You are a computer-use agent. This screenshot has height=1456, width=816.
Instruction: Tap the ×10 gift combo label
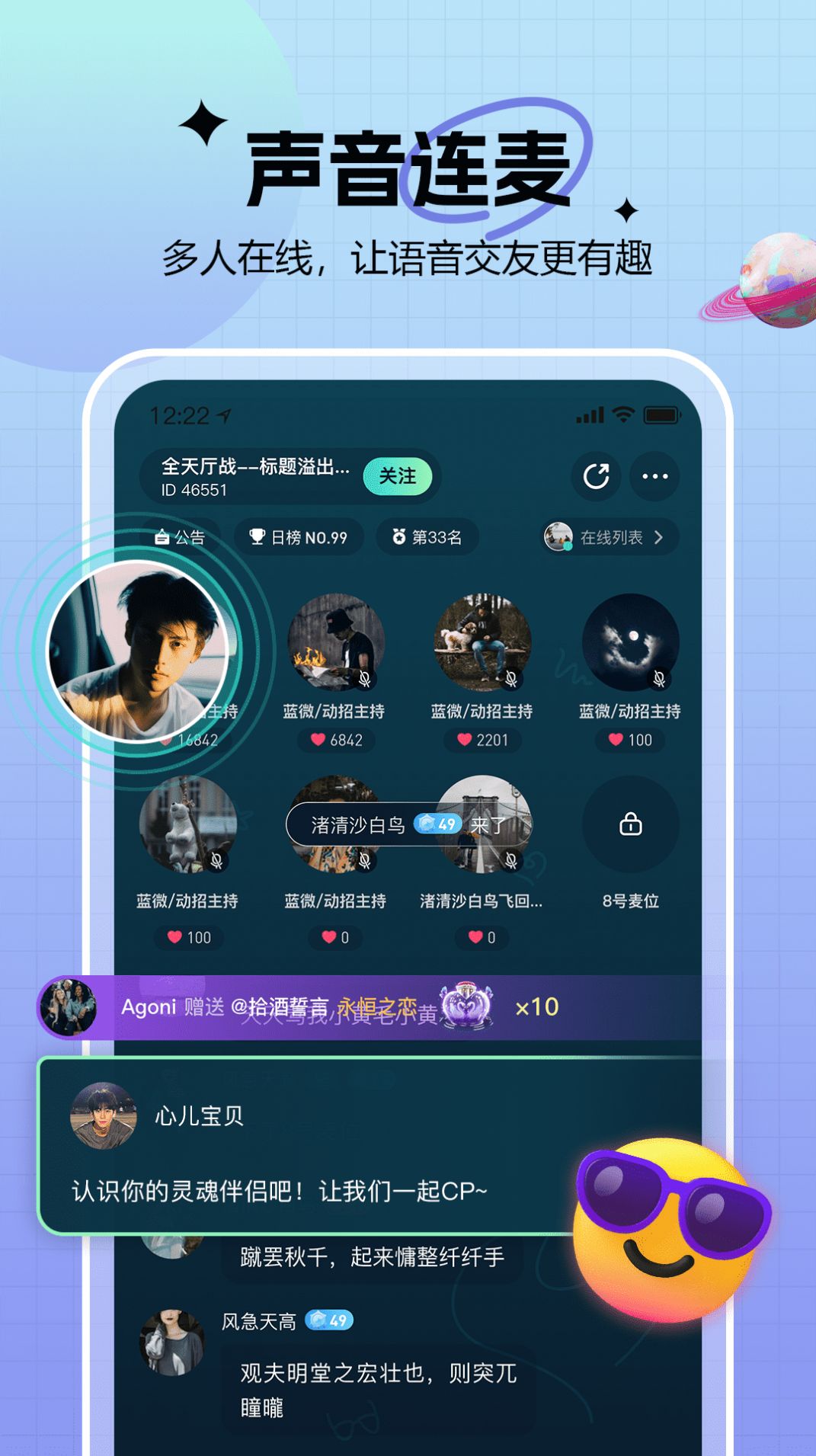536,1006
